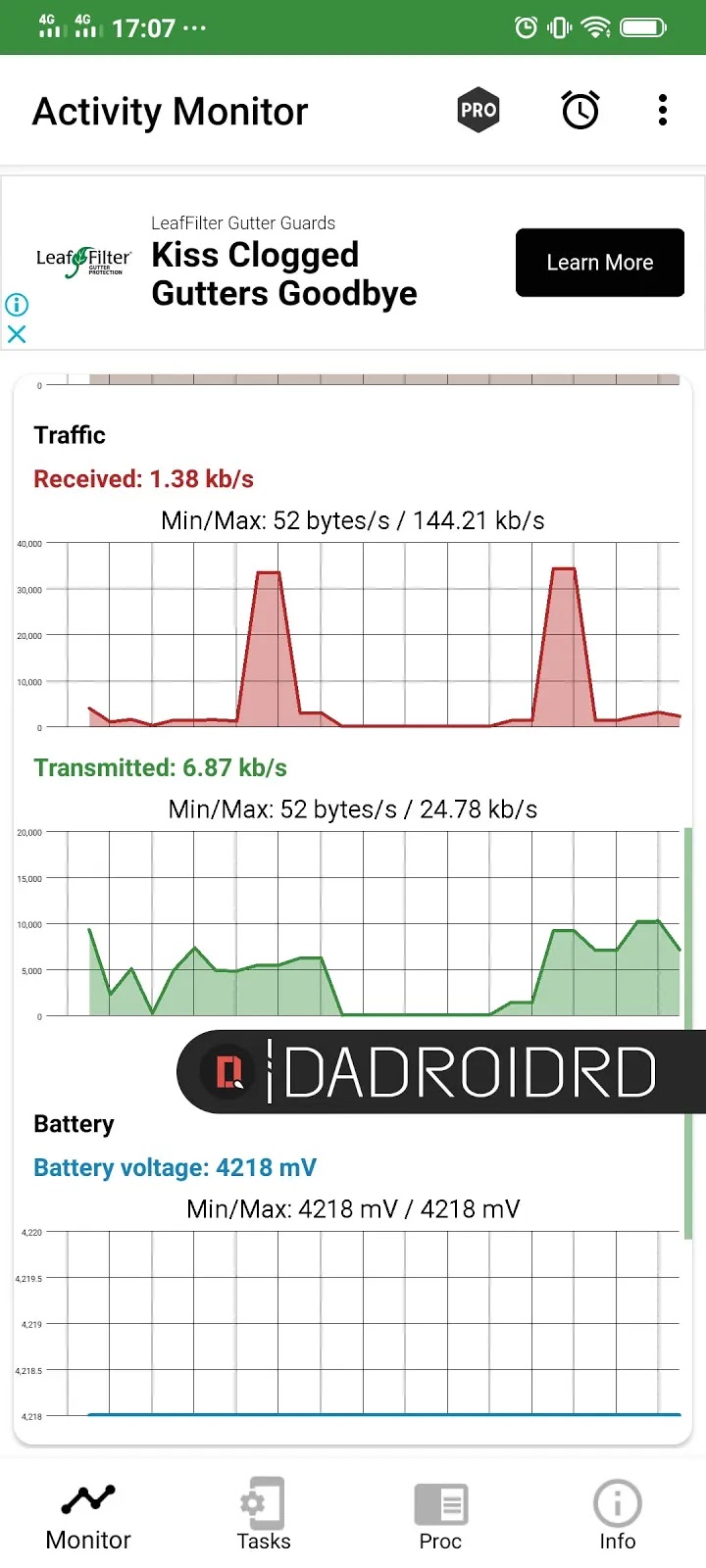The image size is (706, 1568).
Task: Switch to the Proc tab
Action: pyautogui.click(x=440, y=1514)
